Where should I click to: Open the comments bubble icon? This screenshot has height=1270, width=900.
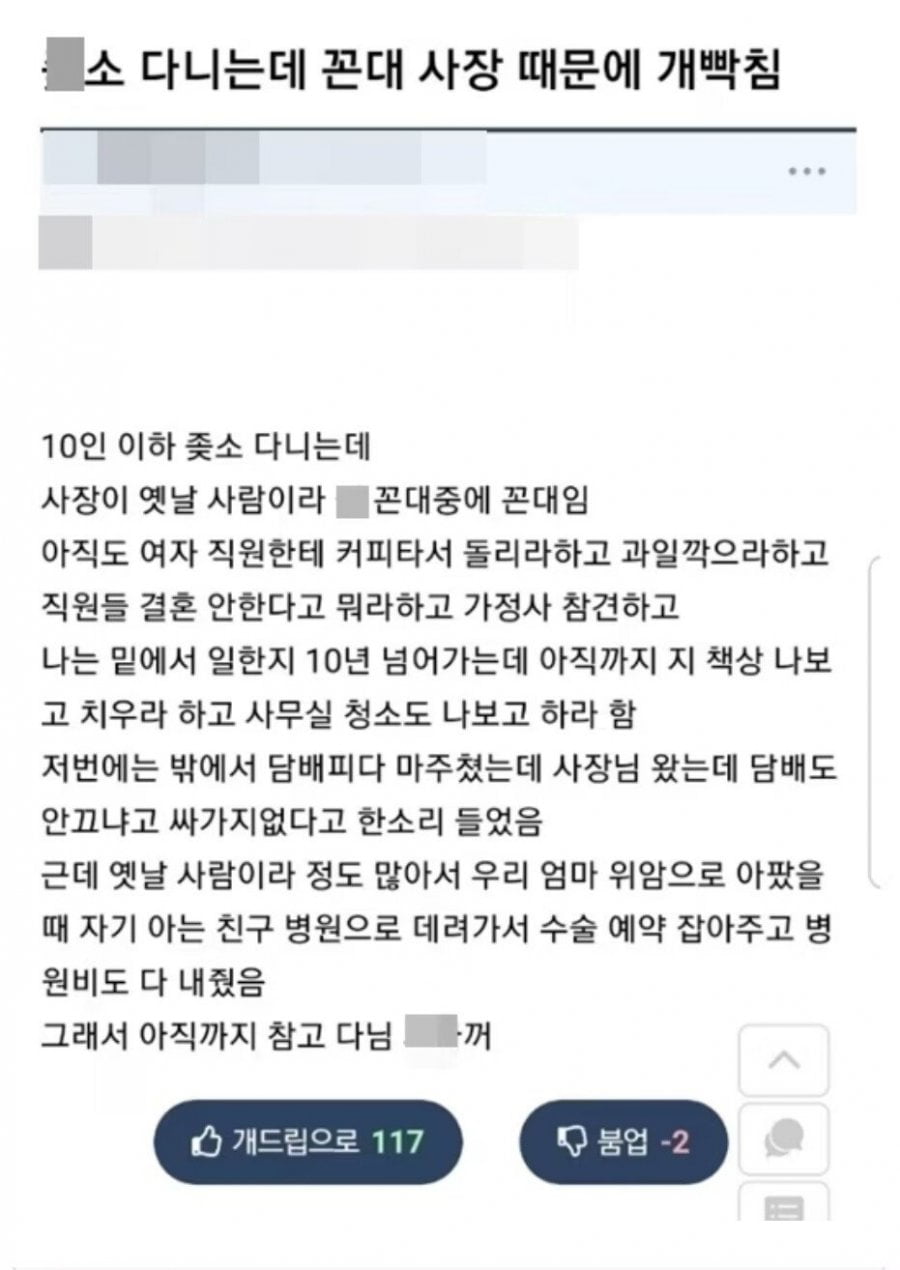pos(783,1138)
